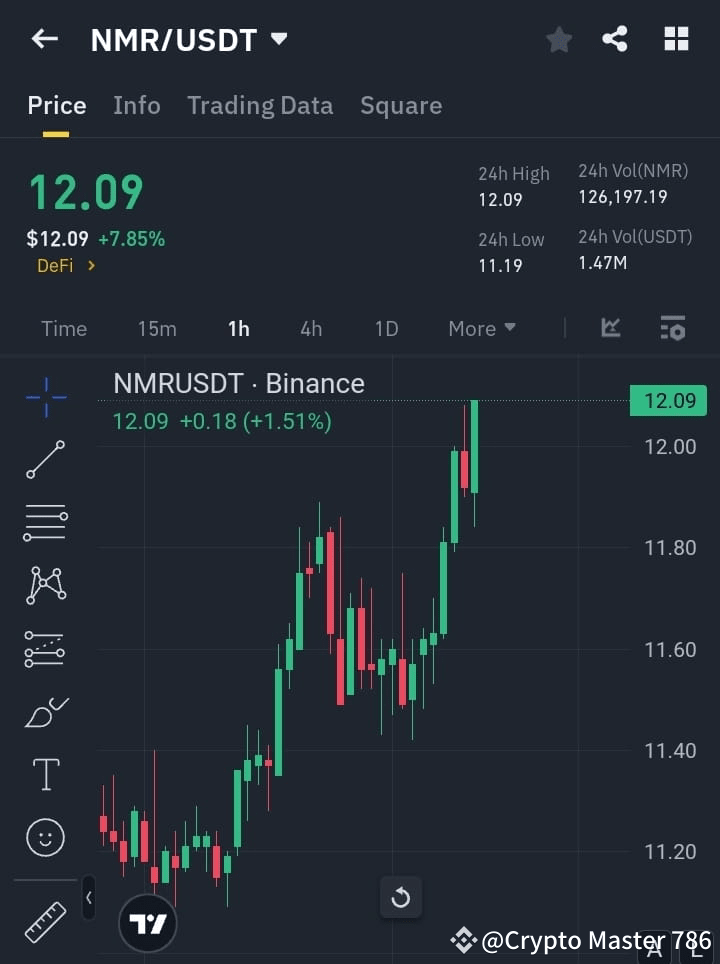The image size is (720, 964).
Task: Select the crosshair tool
Action: pos(44,397)
